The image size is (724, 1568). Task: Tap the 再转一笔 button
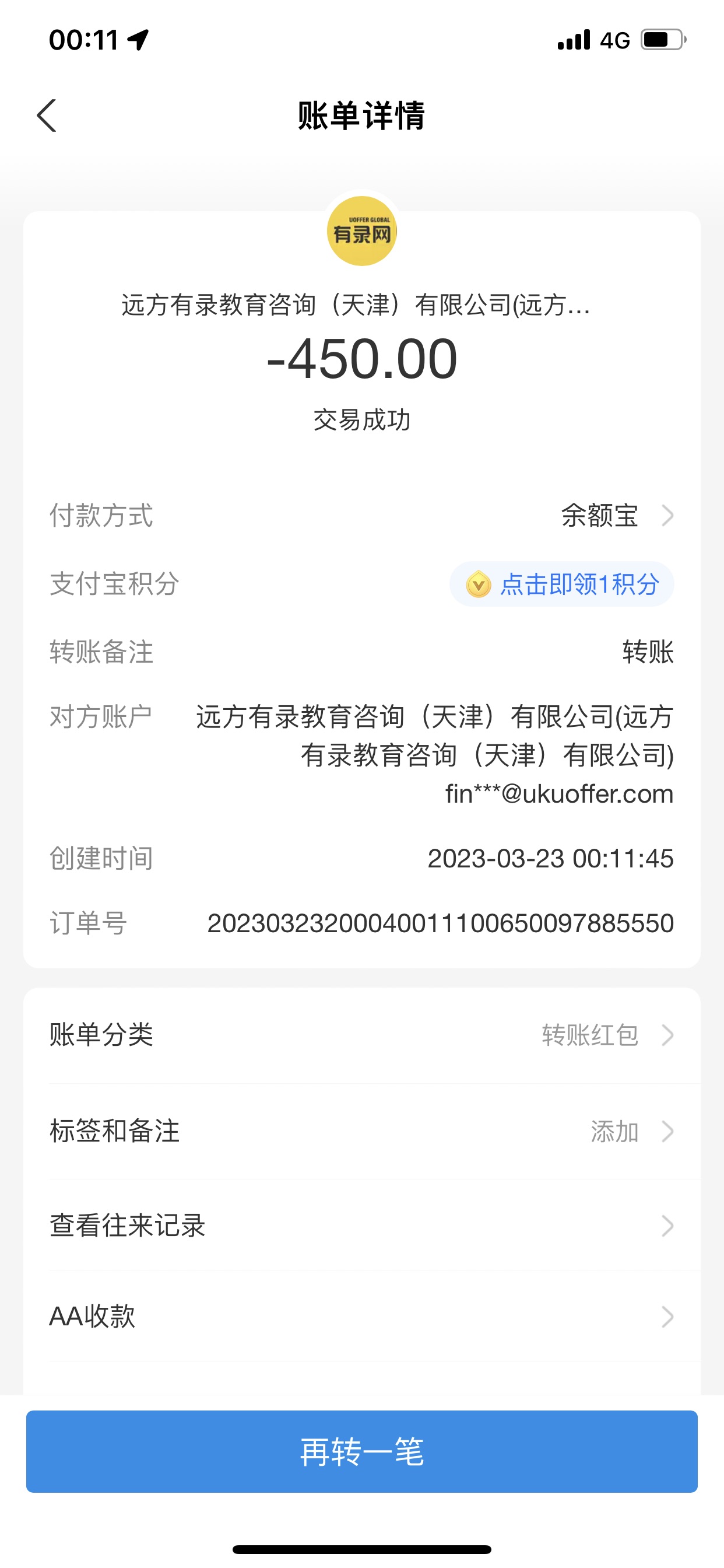click(361, 1452)
